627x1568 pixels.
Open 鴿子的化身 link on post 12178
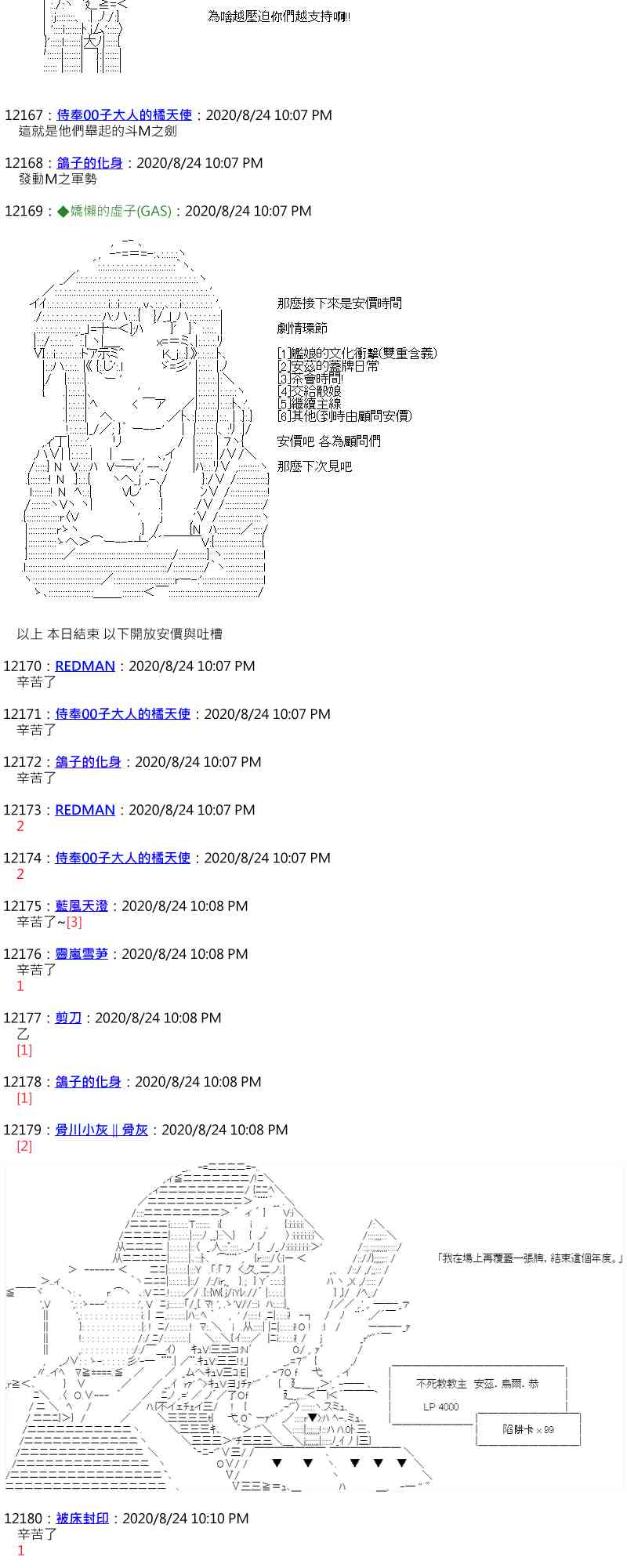coord(89,1082)
